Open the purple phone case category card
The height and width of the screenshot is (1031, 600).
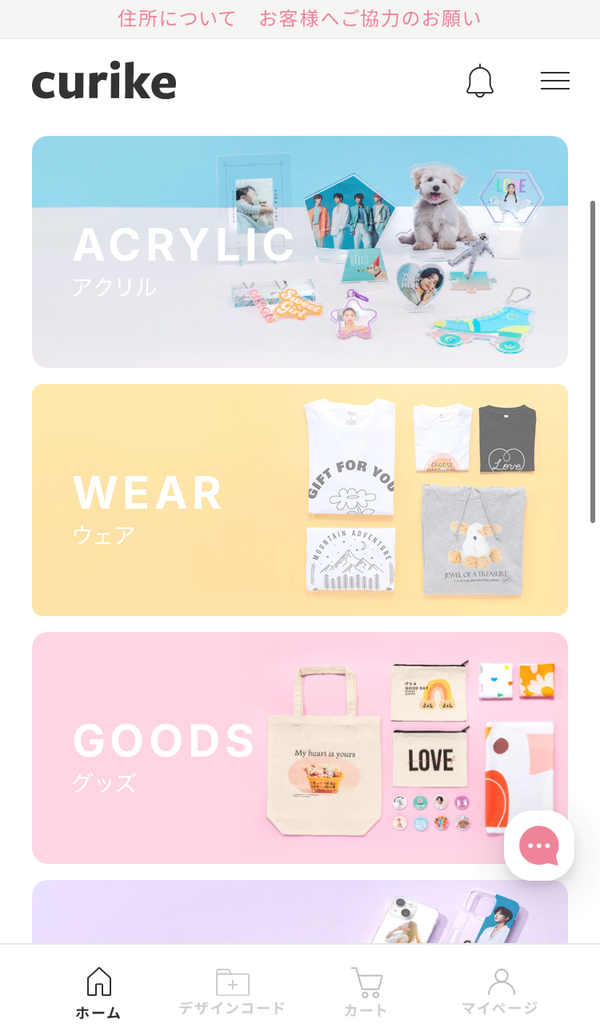click(x=300, y=912)
